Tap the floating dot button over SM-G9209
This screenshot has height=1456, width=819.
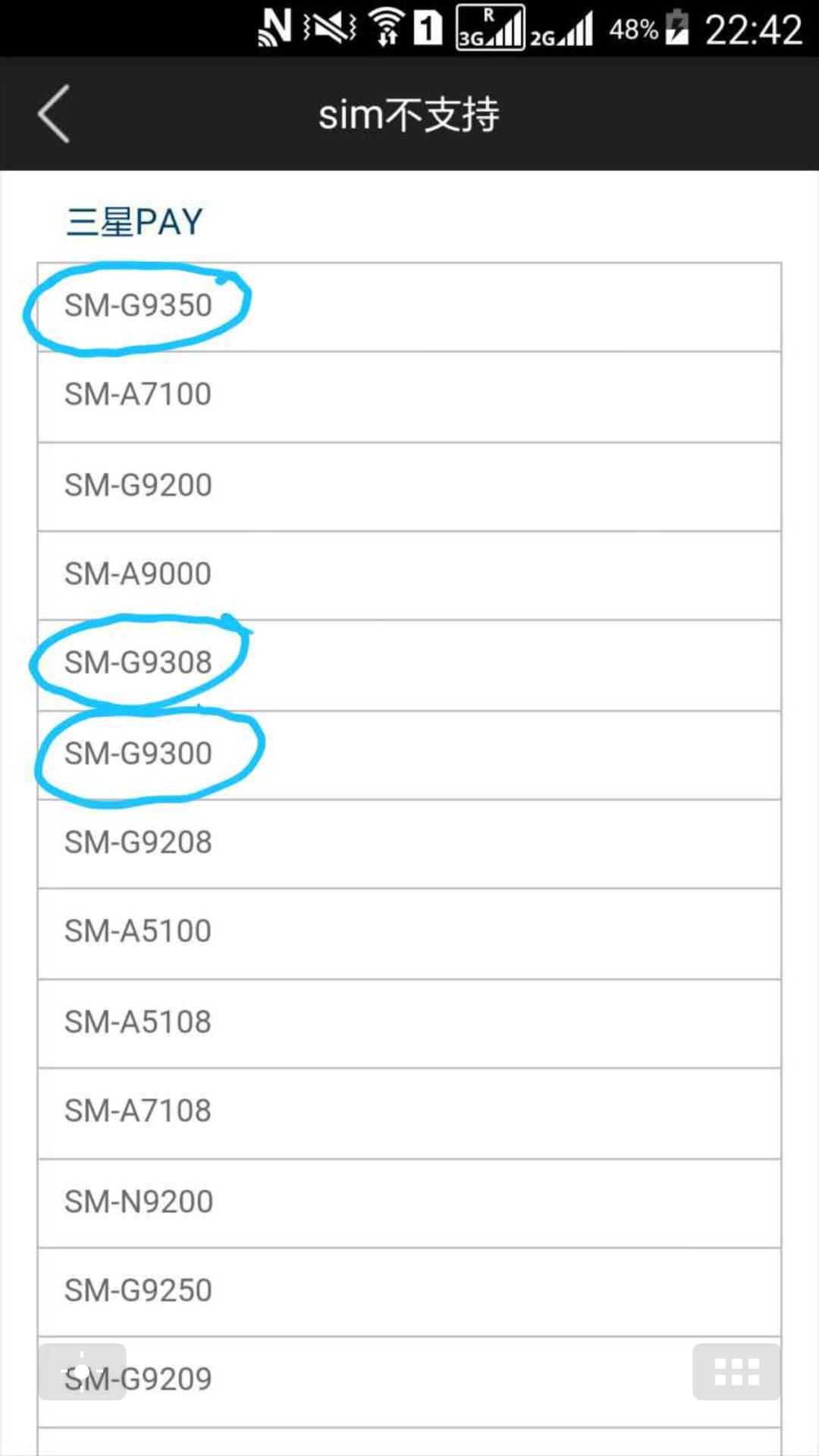(x=82, y=1372)
